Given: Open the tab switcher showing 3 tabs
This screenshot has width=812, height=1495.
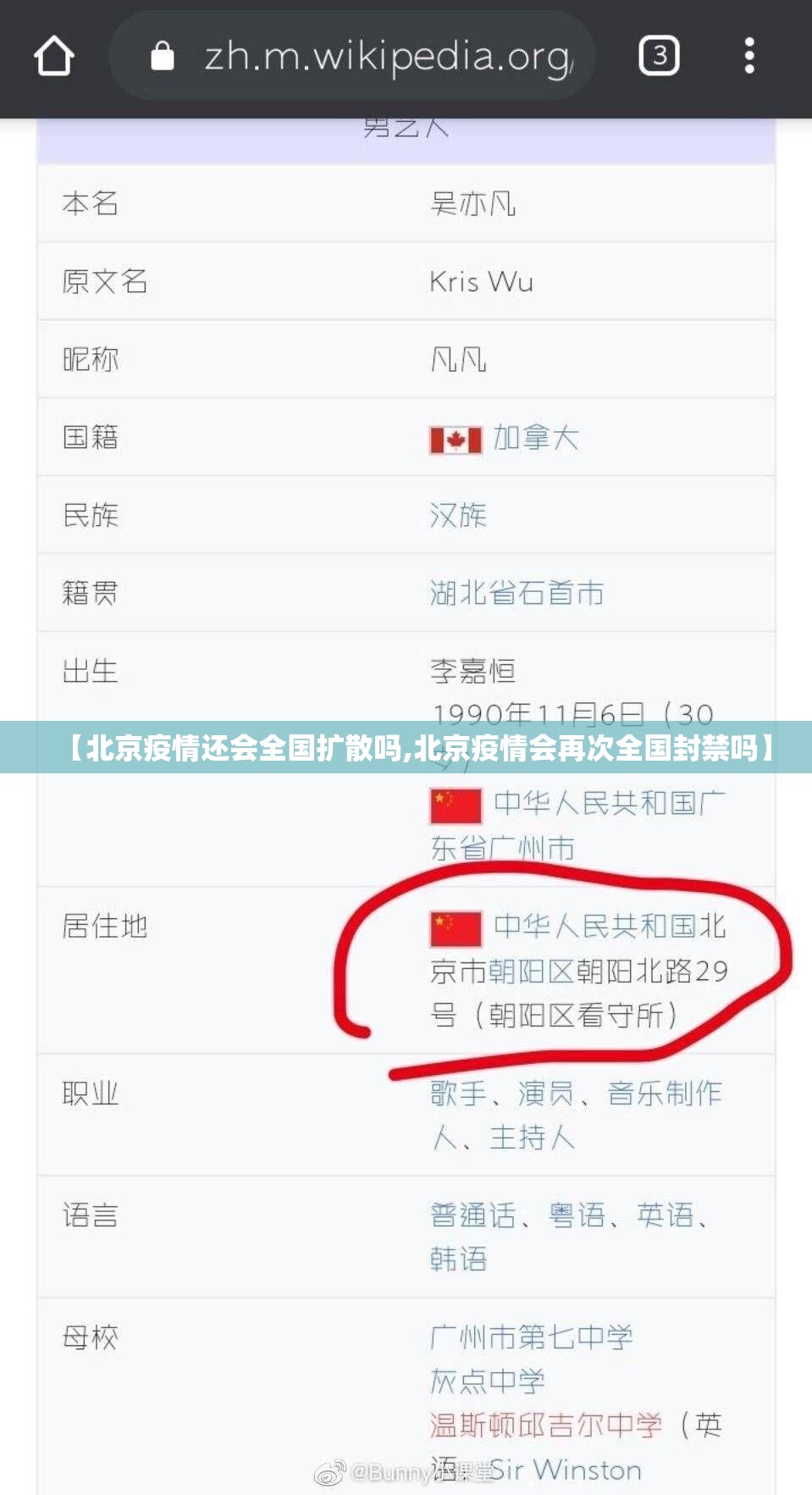Looking at the screenshot, I should click(x=659, y=57).
